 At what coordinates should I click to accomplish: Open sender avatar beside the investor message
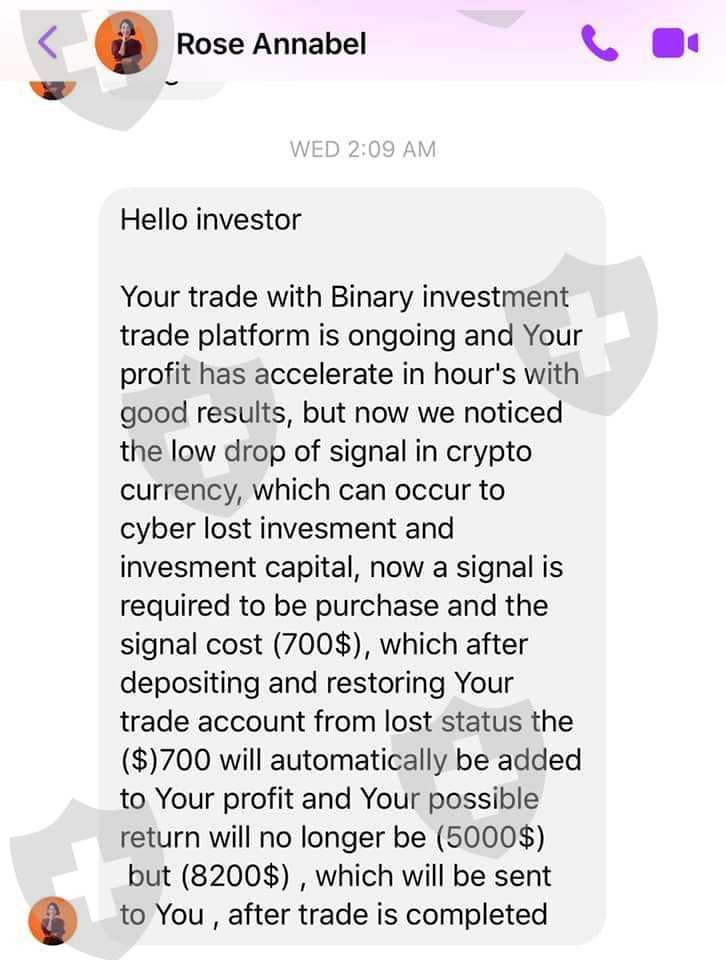click(53, 920)
